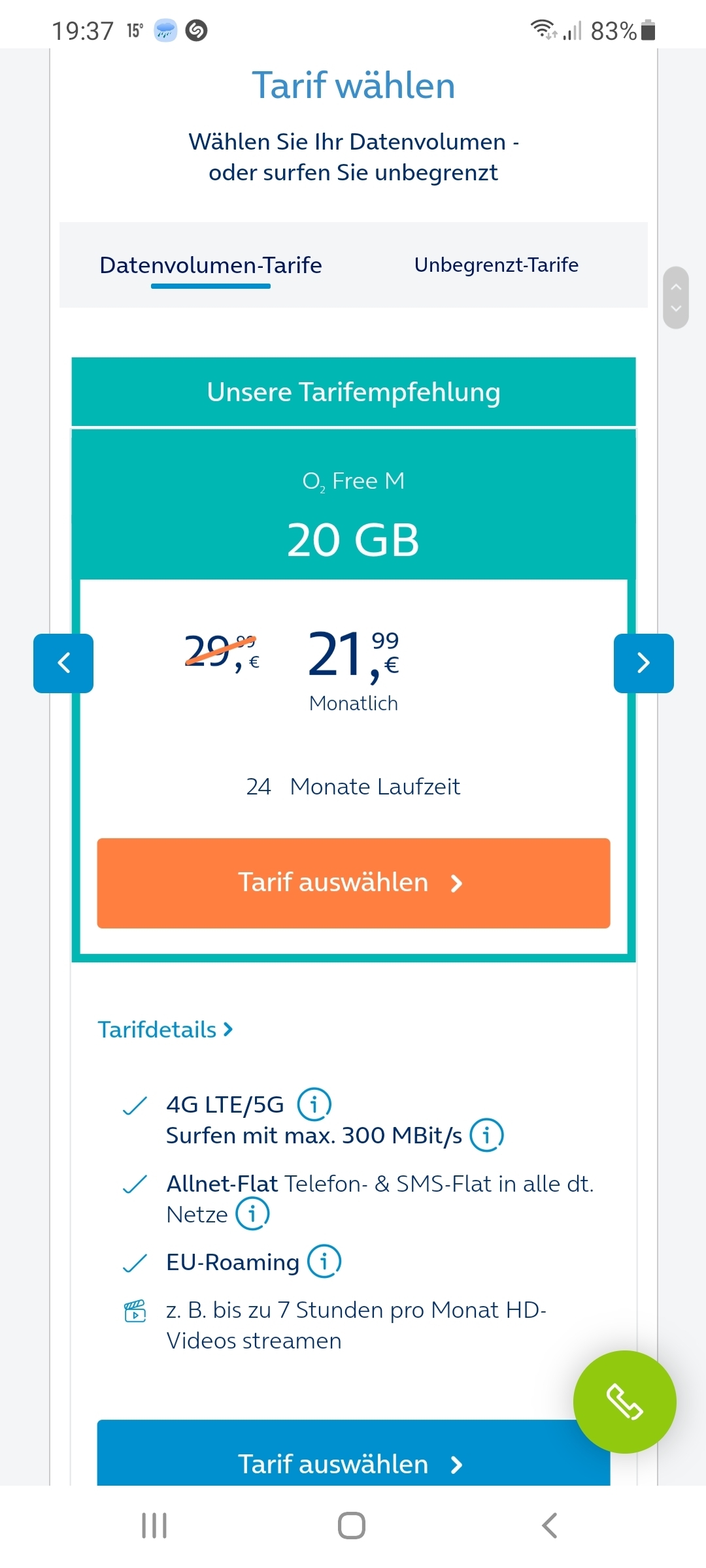Show the next tariff with right arrow
Screen dimensions: 706x1568
[x=643, y=663]
